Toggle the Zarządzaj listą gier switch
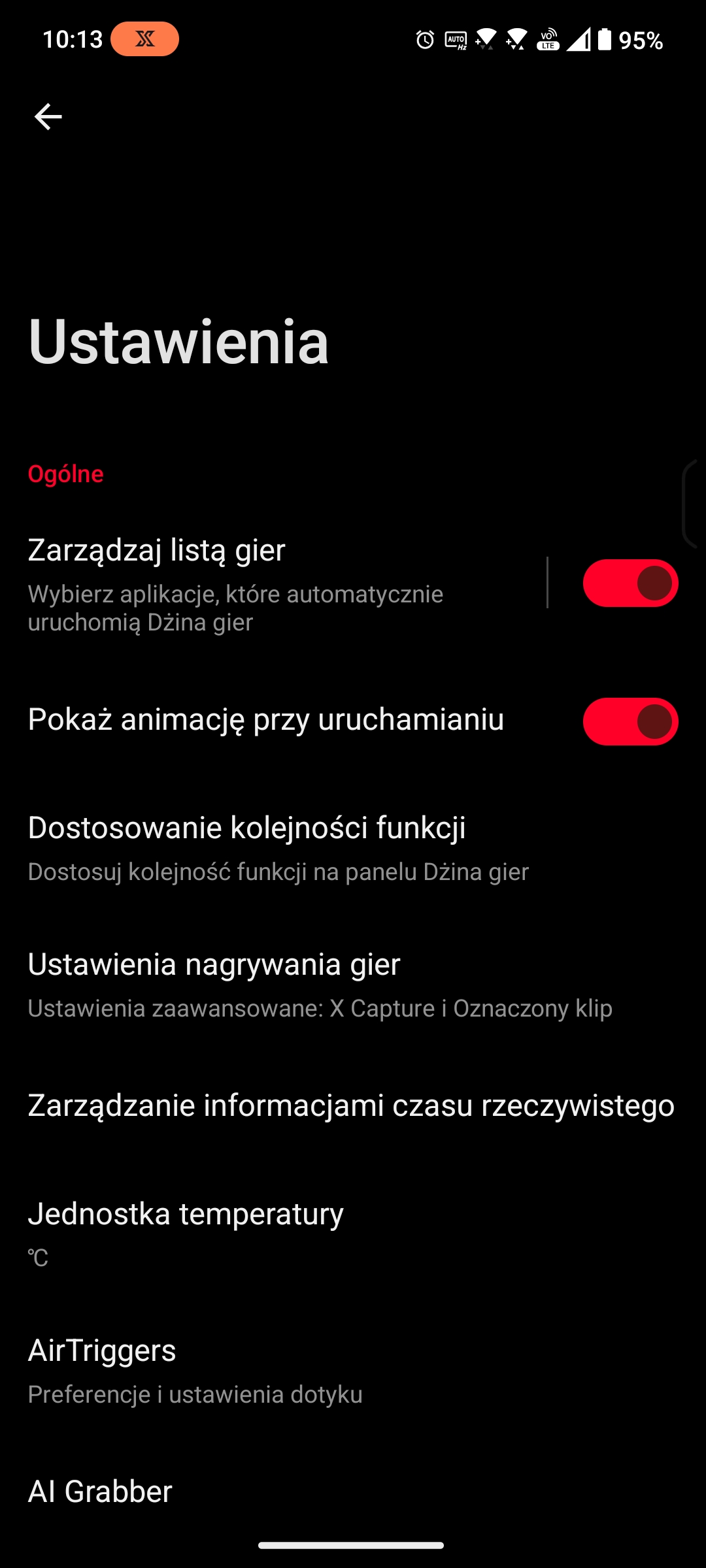The image size is (706, 1568). point(630,583)
